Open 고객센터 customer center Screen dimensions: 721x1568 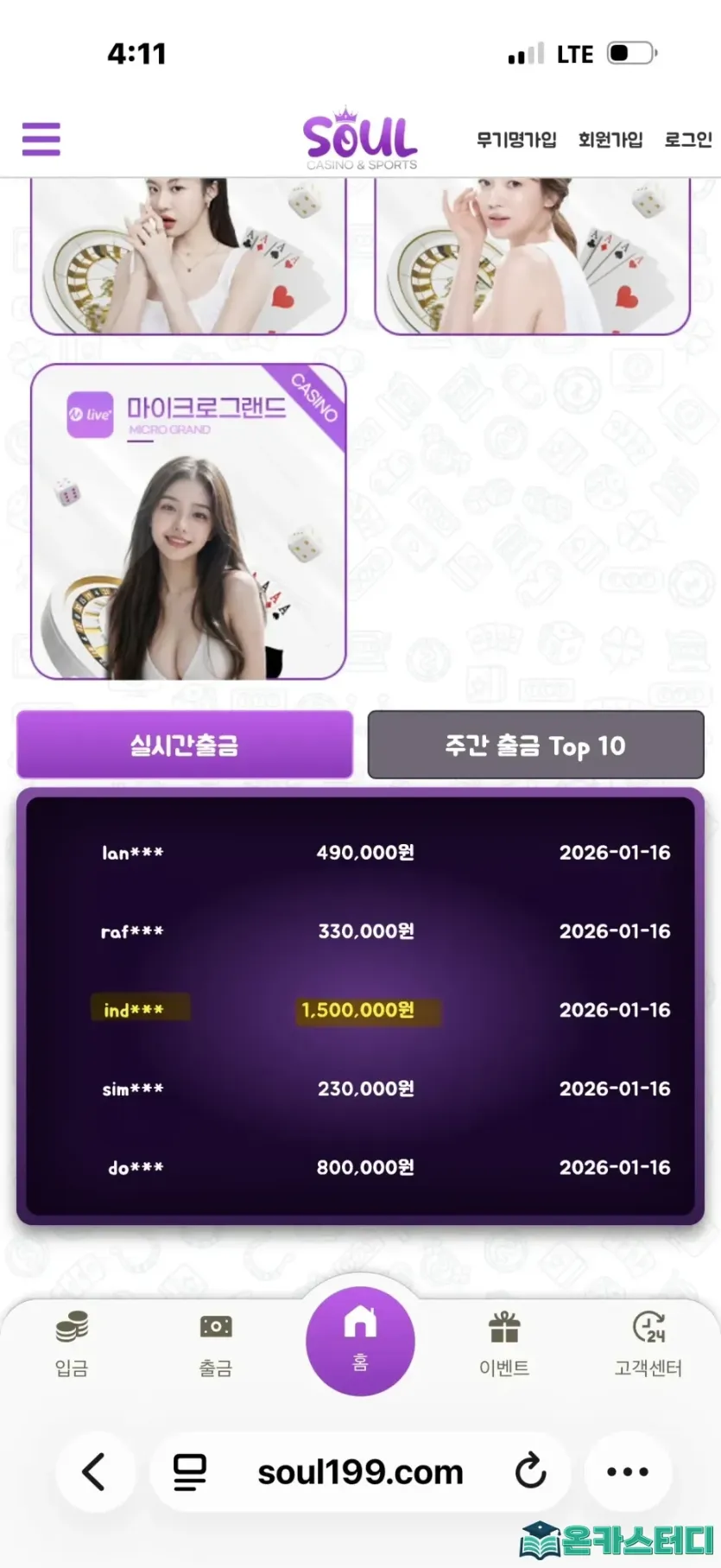coord(648,1343)
